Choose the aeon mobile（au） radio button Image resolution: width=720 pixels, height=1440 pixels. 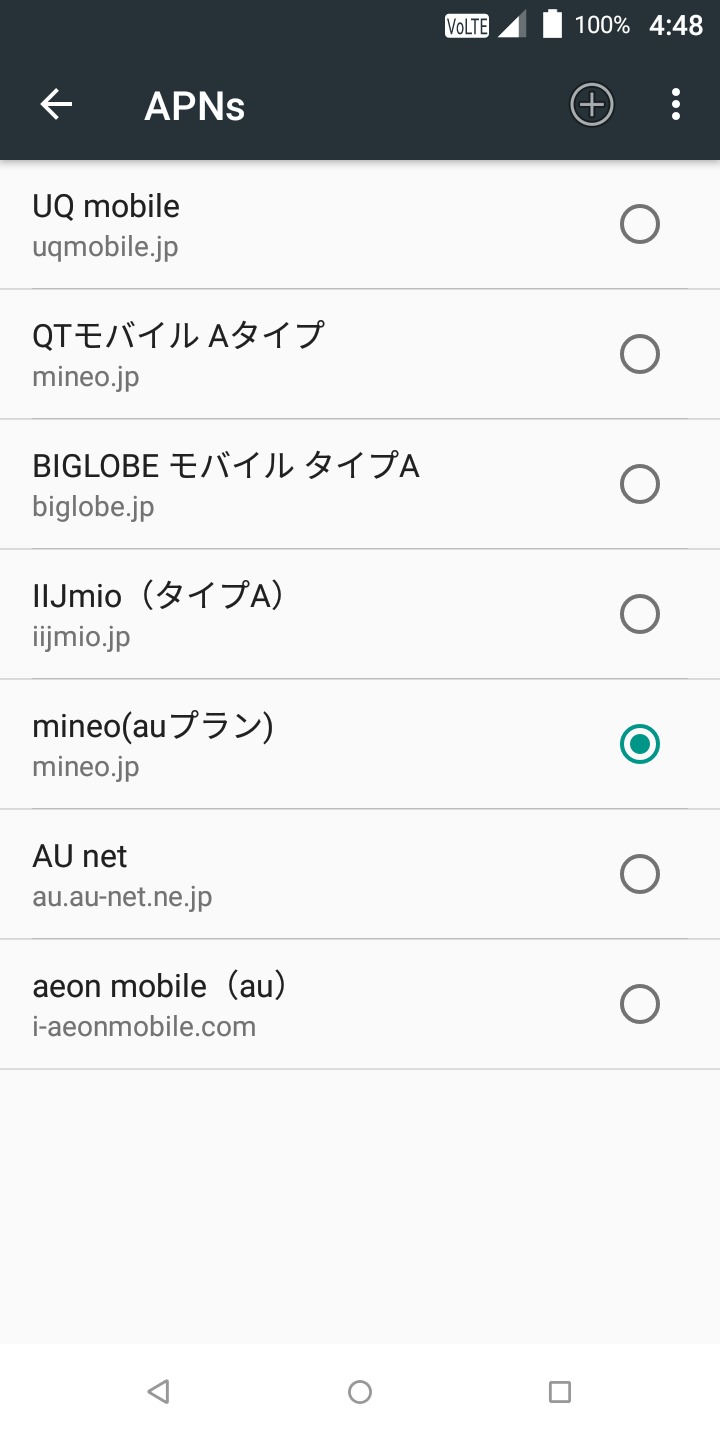pyautogui.click(x=639, y=1004)
